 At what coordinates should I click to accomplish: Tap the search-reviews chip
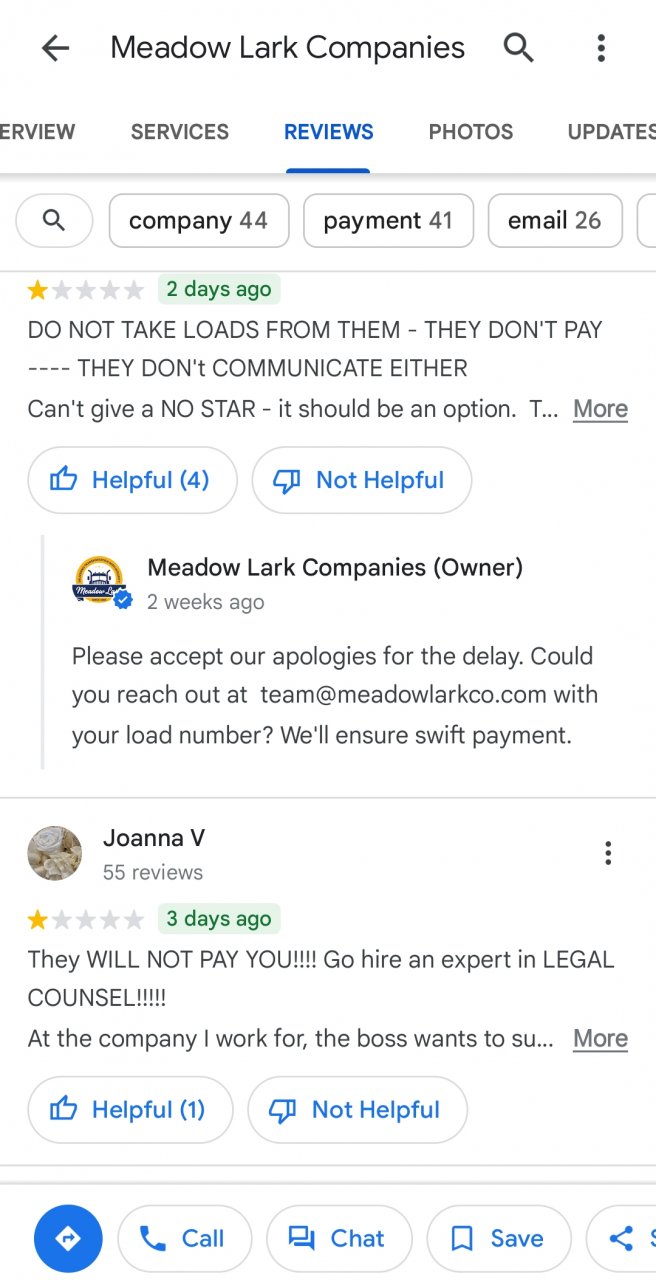pos(54,220)
